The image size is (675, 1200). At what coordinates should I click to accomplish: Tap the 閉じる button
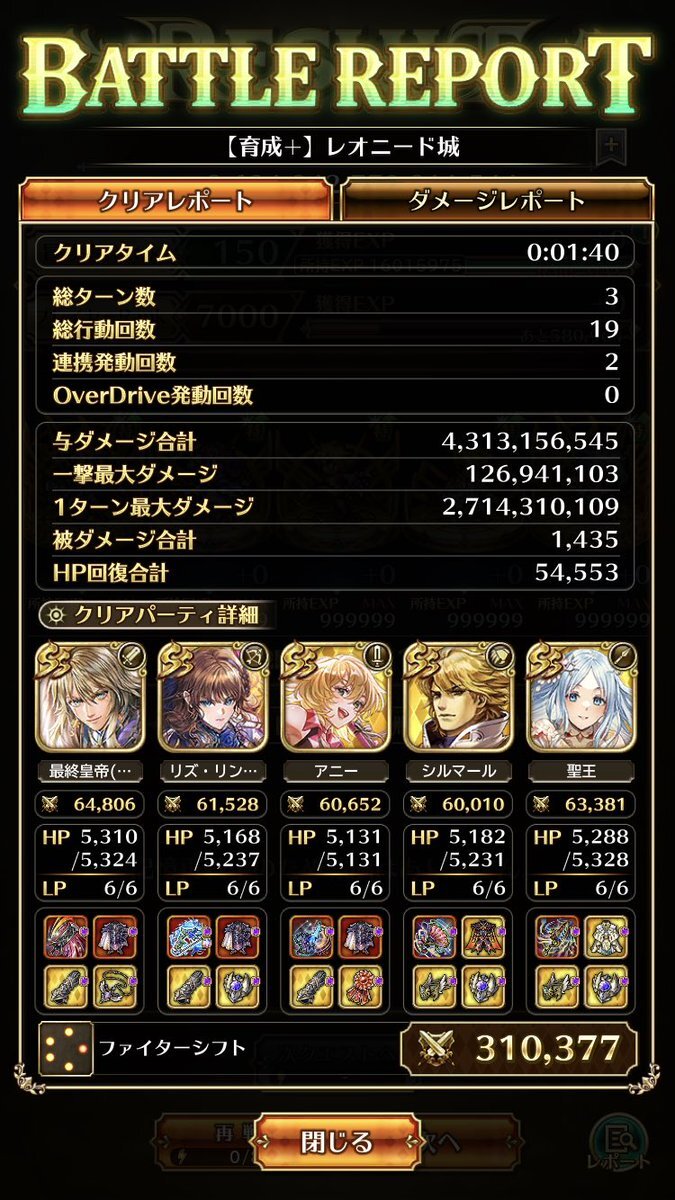pos(336,1141)
